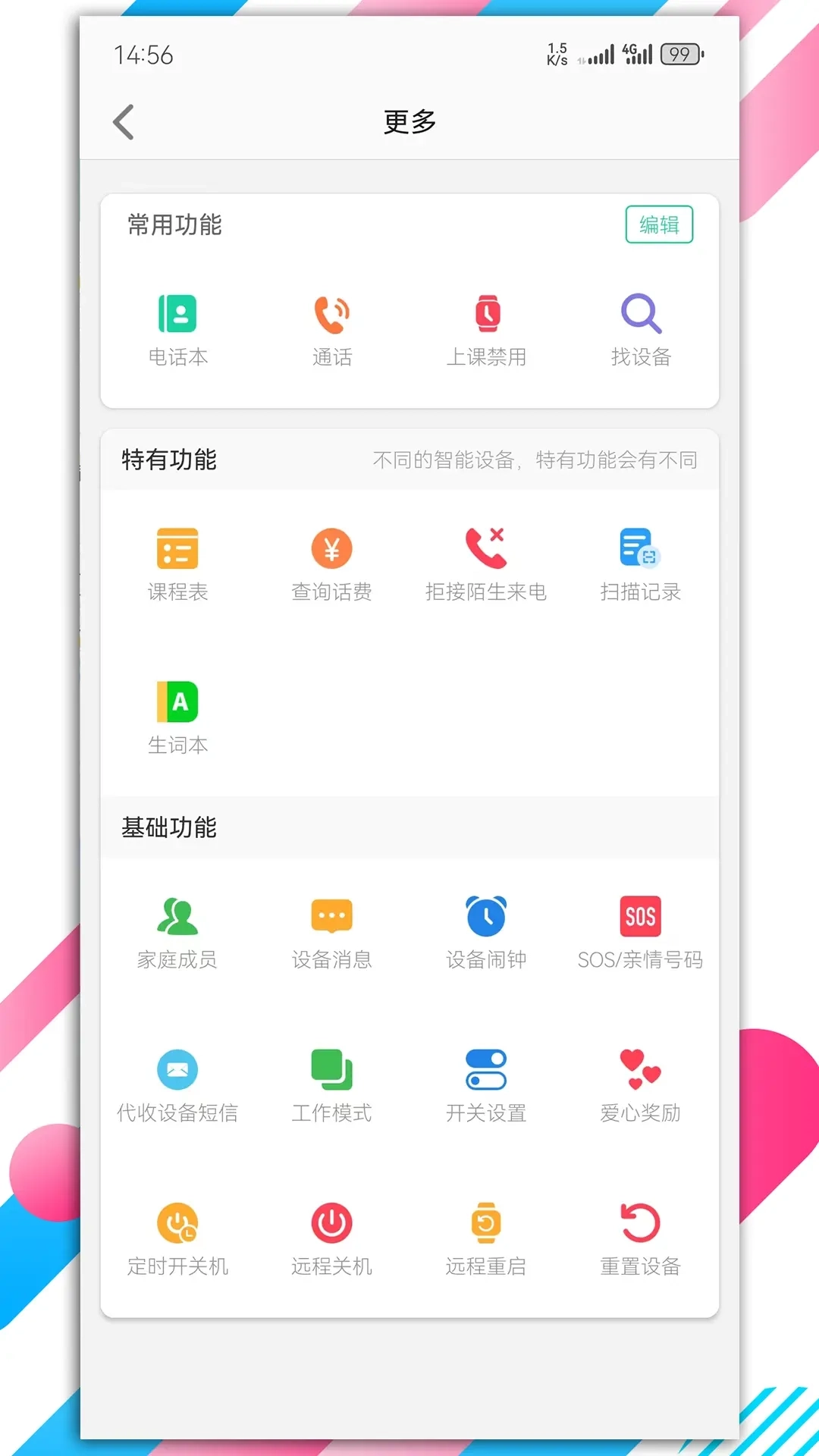Tap the 编辑 button in 常用功能

[x=658, y=224]
